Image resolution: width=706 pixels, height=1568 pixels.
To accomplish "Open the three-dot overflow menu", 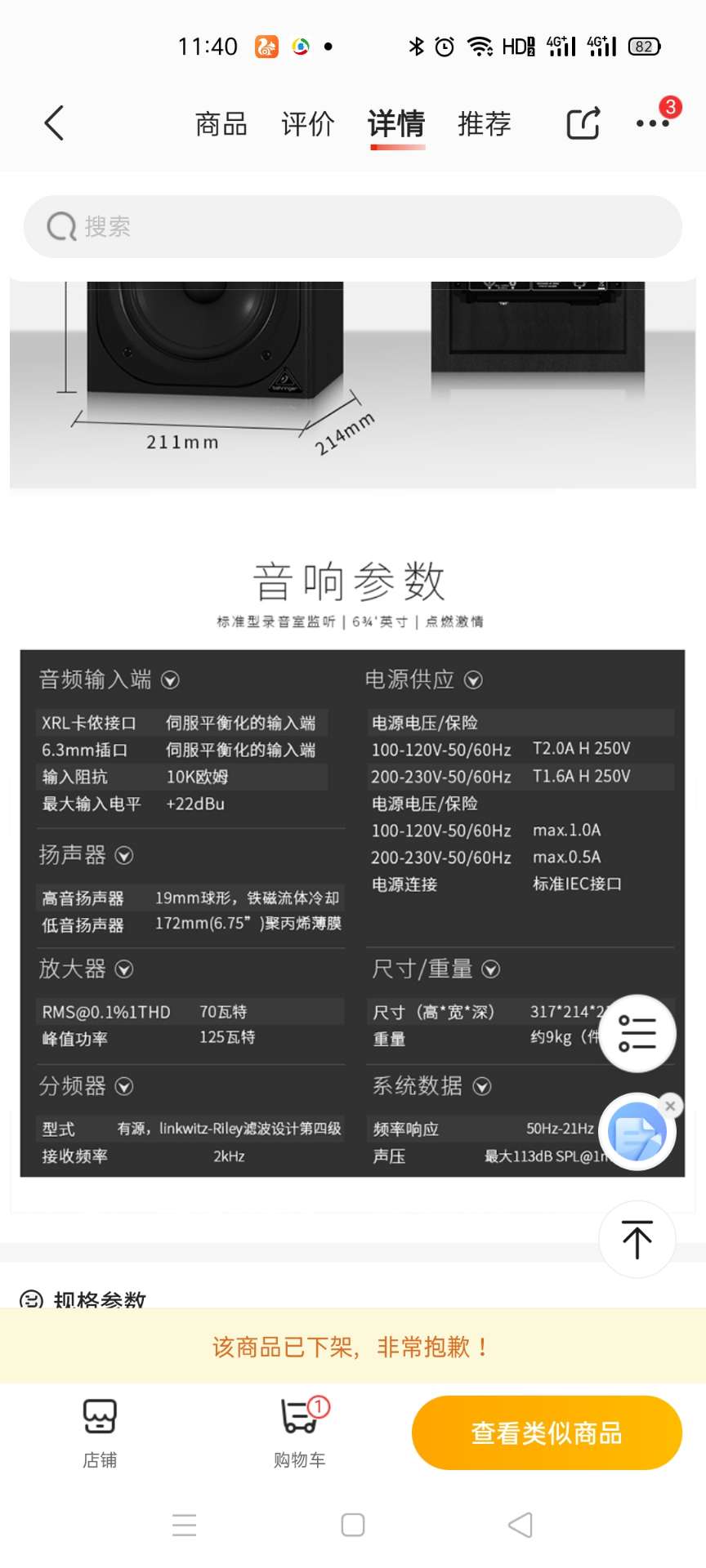I will point(652,123).
